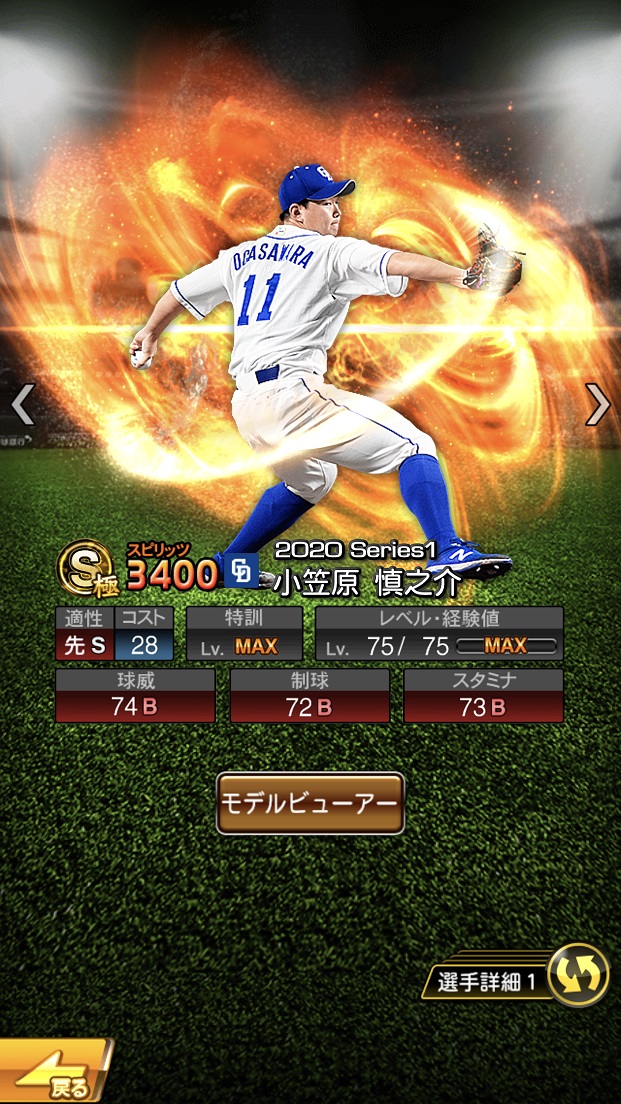Open the モデルビューアー model viewer
The width and height of the screenshot is (621, 1104).
pyautogui.click(x=310, y=803)
